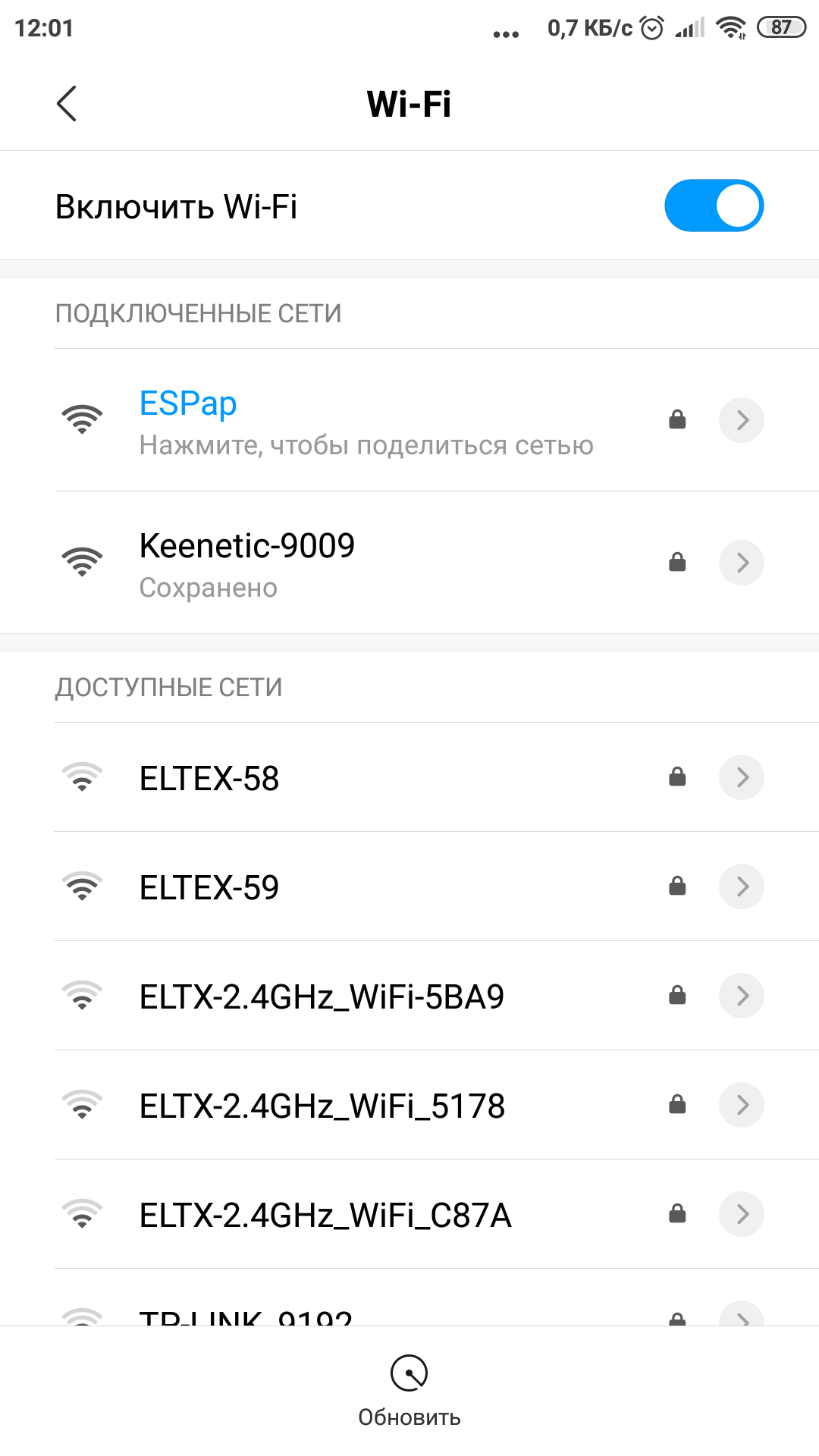The image size is (819, 1456).
Task: Connect to saved network Keenetic-9009
Action: click(x=247, y=563)
